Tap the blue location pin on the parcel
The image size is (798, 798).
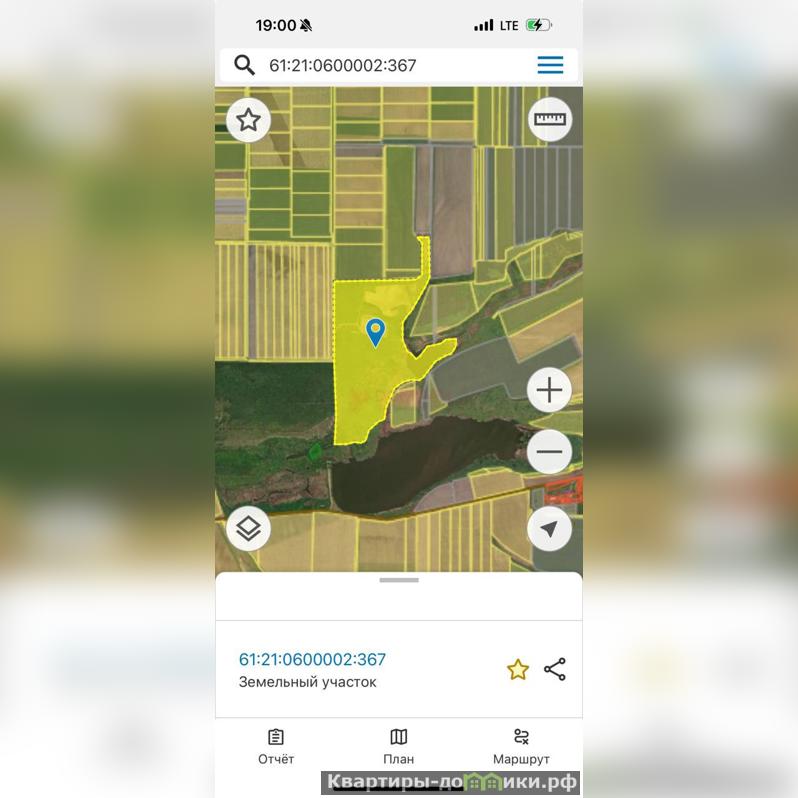(x=375, y=331)
